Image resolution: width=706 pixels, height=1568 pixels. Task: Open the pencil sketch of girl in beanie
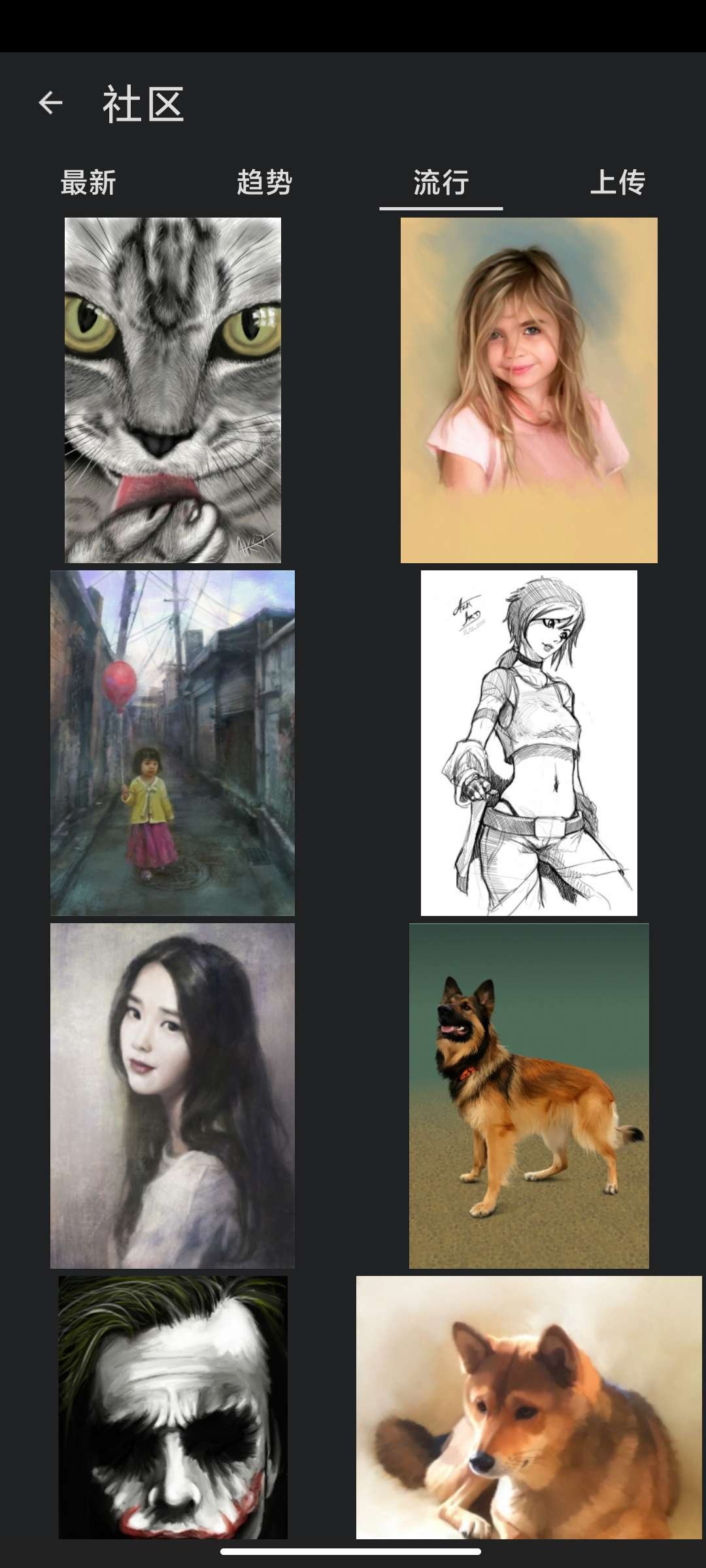(x=529, y=743)
